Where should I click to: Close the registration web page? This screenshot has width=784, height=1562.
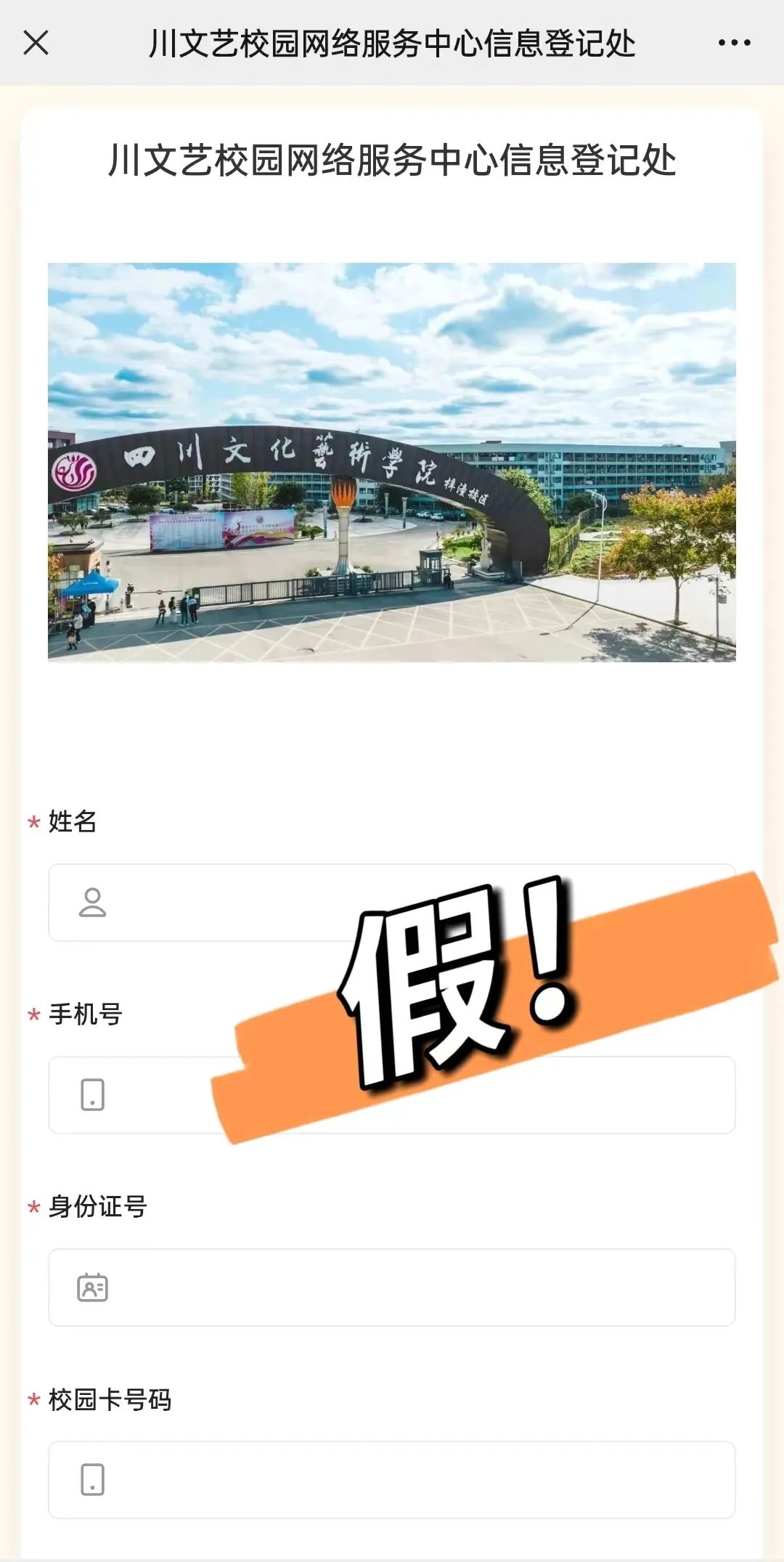click(36, 43)
